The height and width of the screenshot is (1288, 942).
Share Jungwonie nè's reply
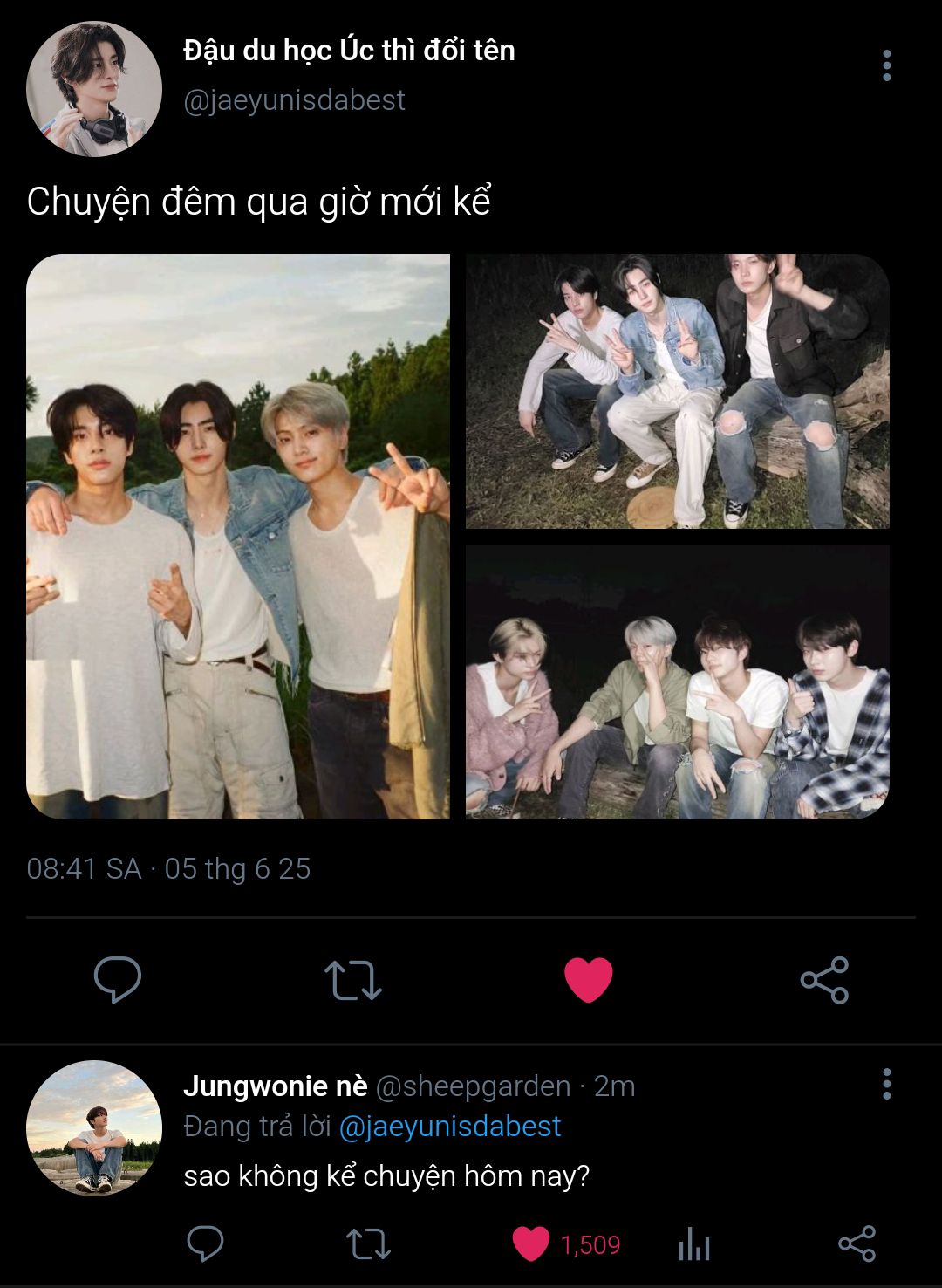[857, 1243]
